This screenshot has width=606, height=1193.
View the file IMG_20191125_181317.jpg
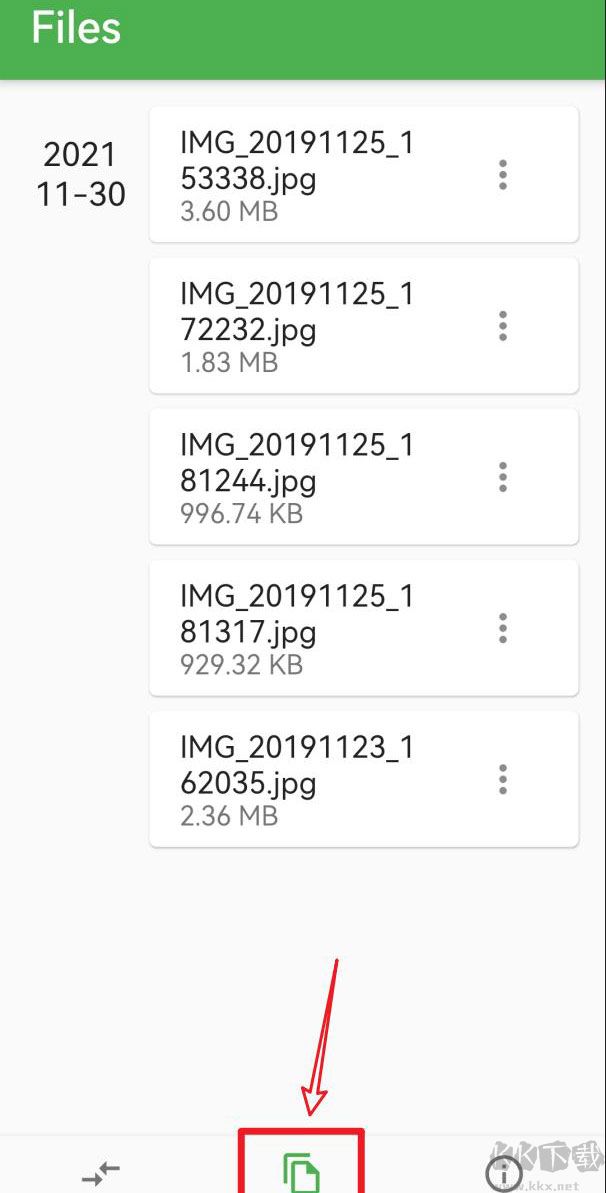pos(300,628)
